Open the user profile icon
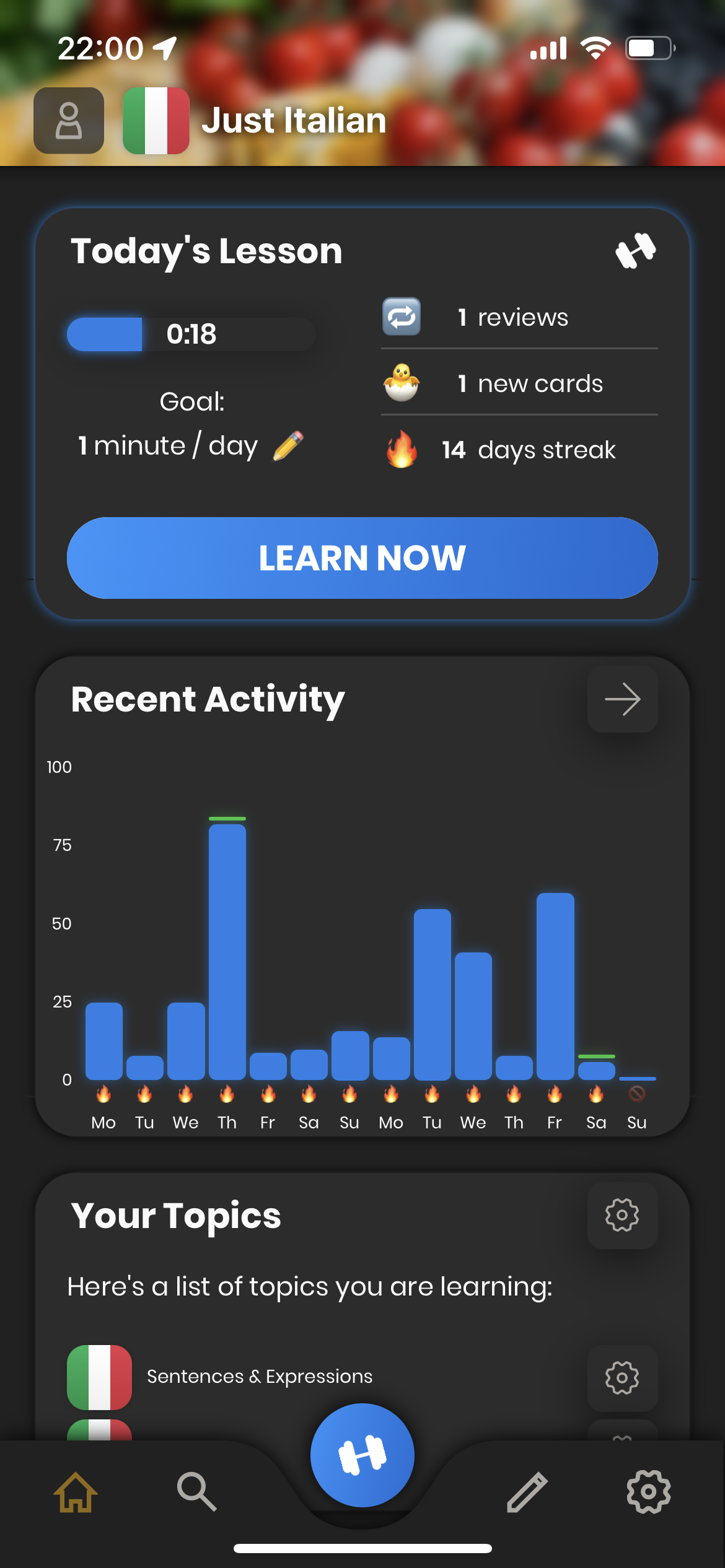Screen dimensions: 725x1568 pyautogui.click(x=69, y=121)
